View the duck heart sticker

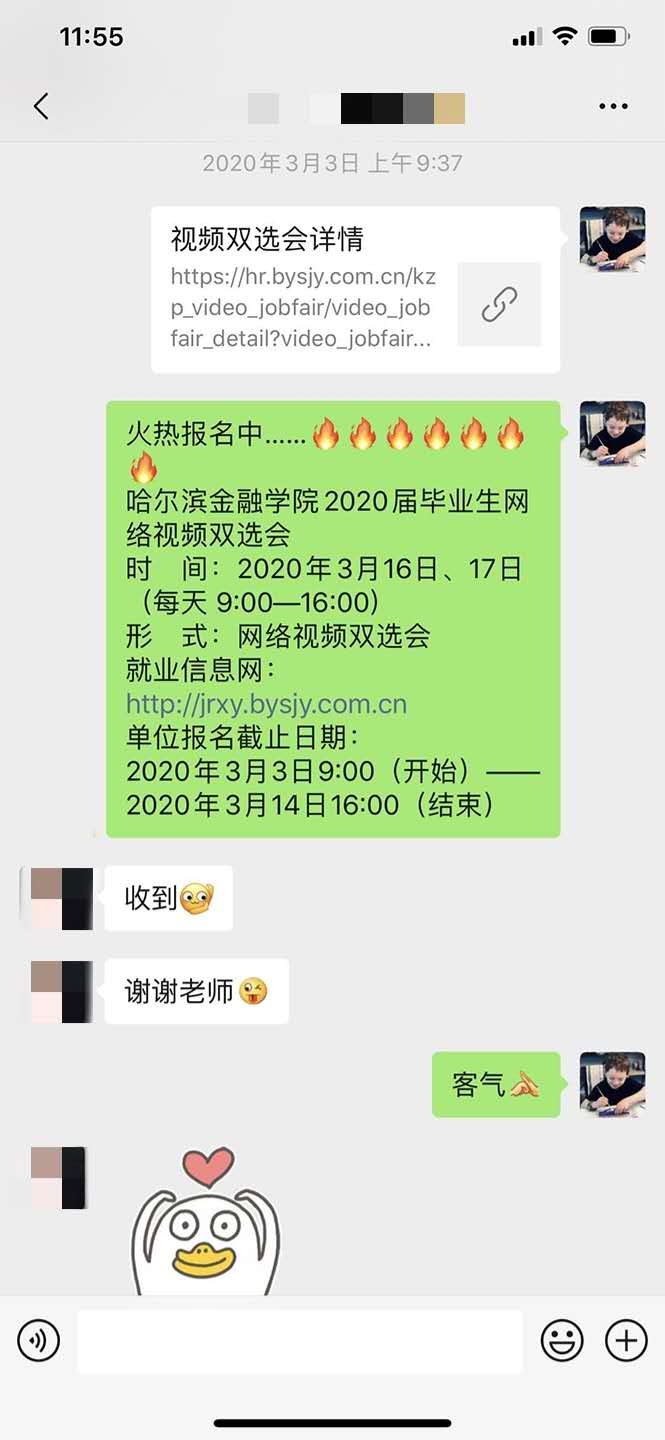206,1225
